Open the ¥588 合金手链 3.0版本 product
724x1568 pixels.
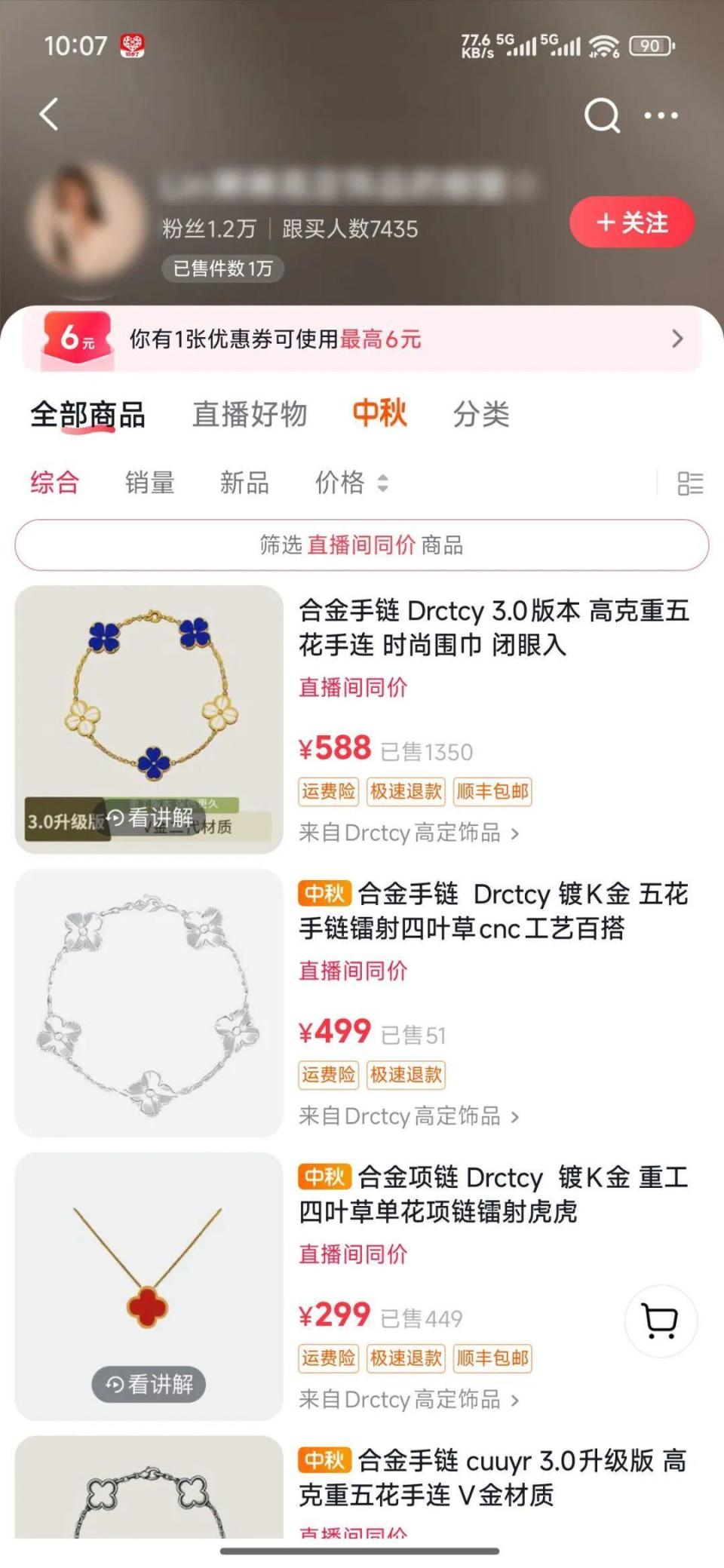[x=493, y=628]
